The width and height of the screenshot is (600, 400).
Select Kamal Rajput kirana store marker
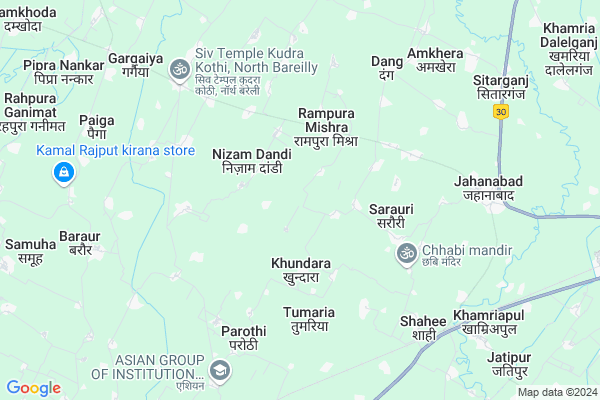click(63, 173)
